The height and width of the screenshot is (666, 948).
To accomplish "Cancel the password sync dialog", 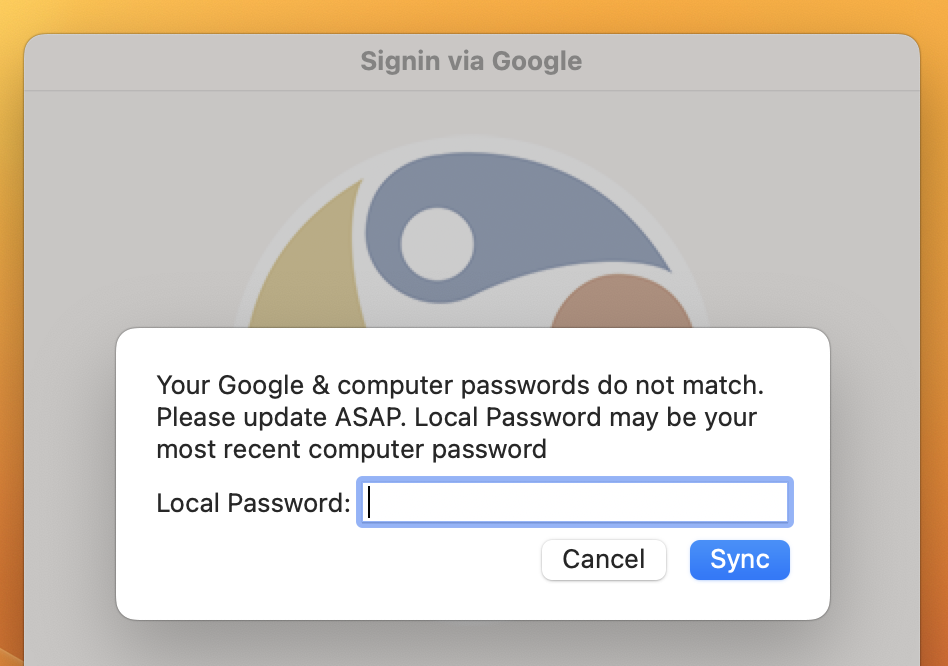I will click(x=603, y=560).
